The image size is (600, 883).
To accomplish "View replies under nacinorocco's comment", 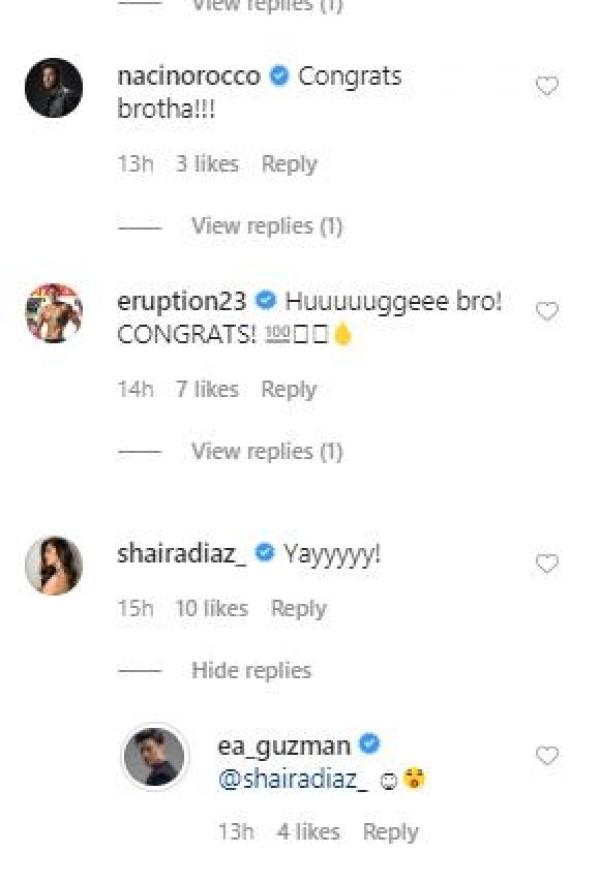I will pos(266,226).
